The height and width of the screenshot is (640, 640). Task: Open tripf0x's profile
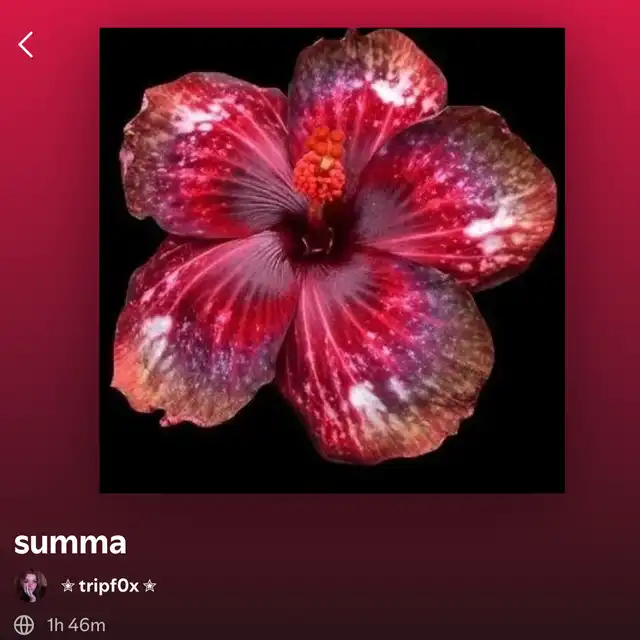(x=108, y=586)
